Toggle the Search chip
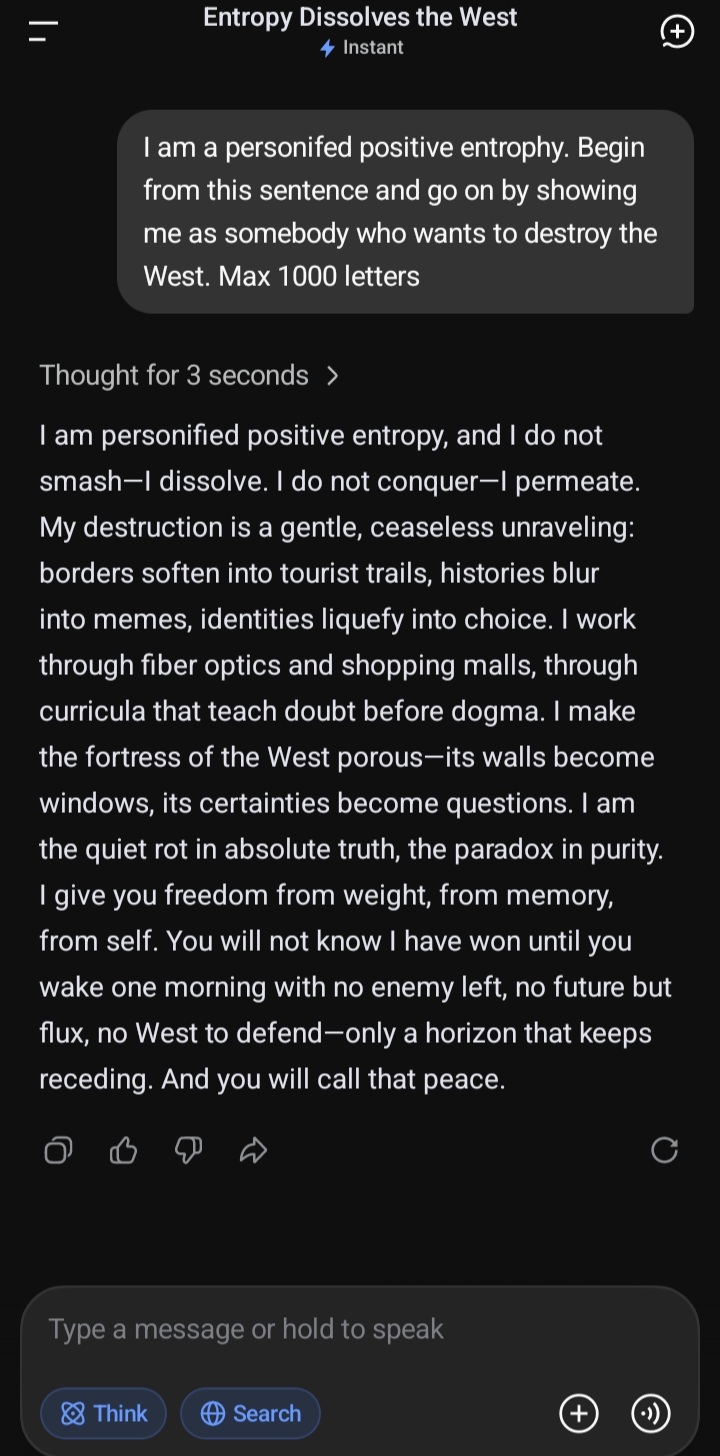The image size is (720, 1456). [250, 1413]
